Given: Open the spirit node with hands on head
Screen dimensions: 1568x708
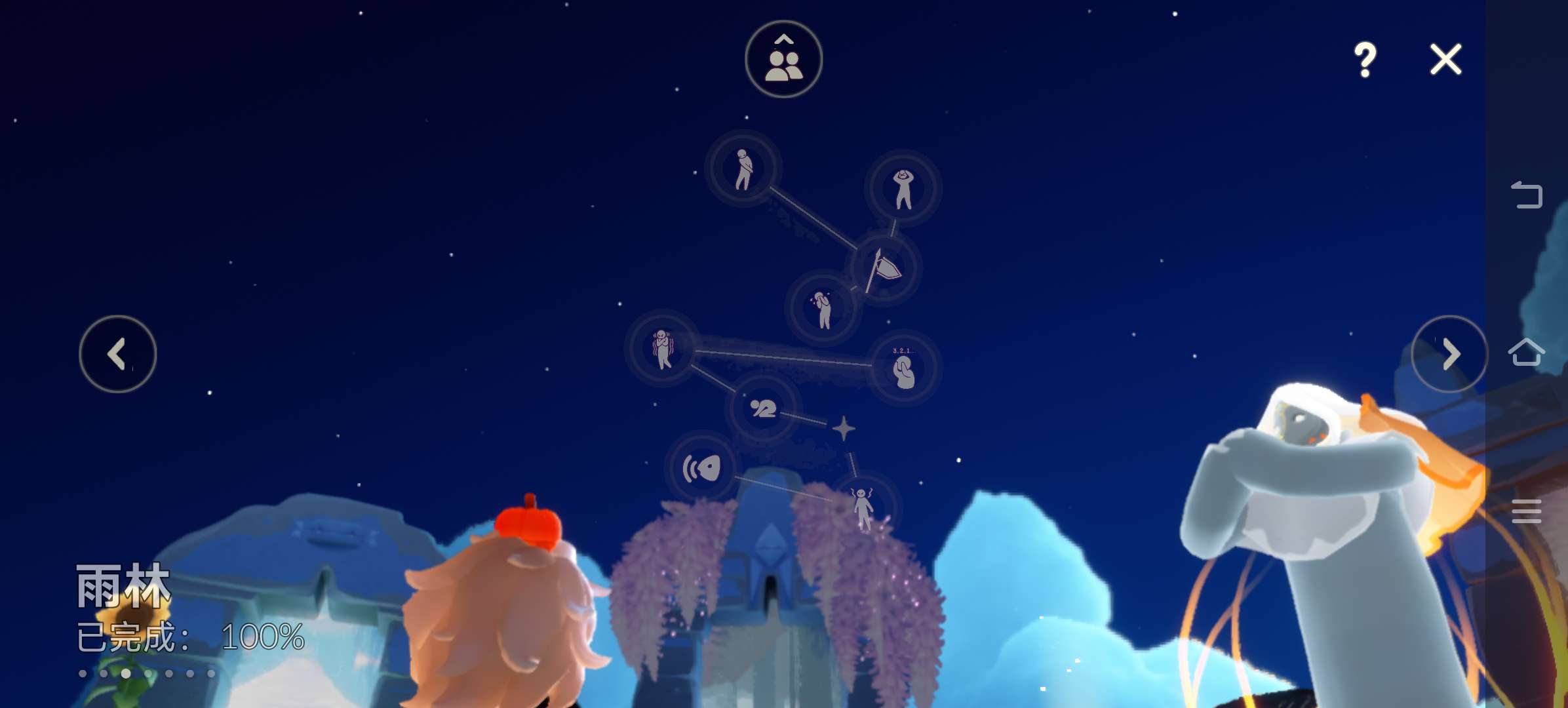Looking at the screenshot, I should (x=903, y=189).
